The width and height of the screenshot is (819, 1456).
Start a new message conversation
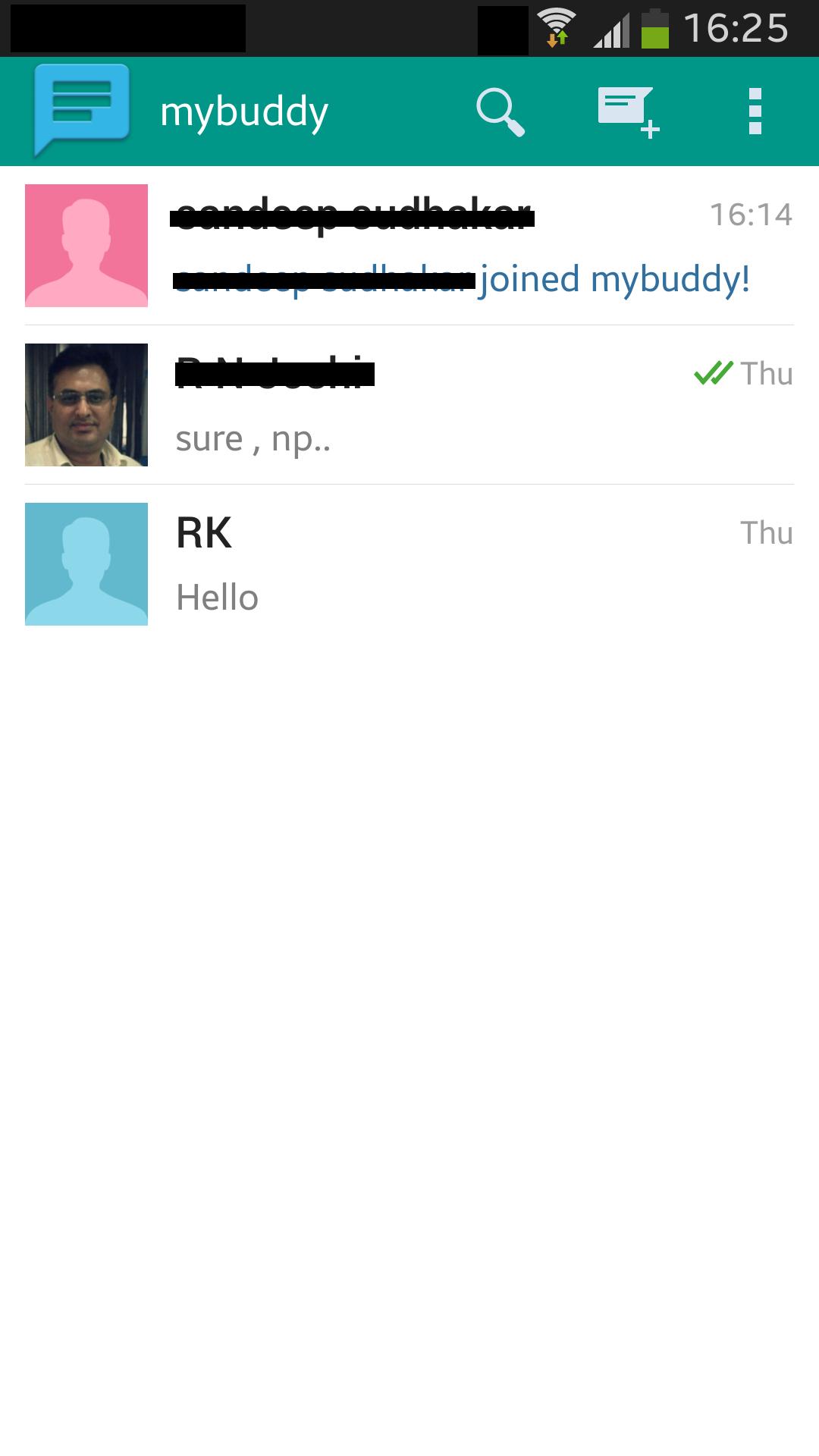tap(628, 112)
